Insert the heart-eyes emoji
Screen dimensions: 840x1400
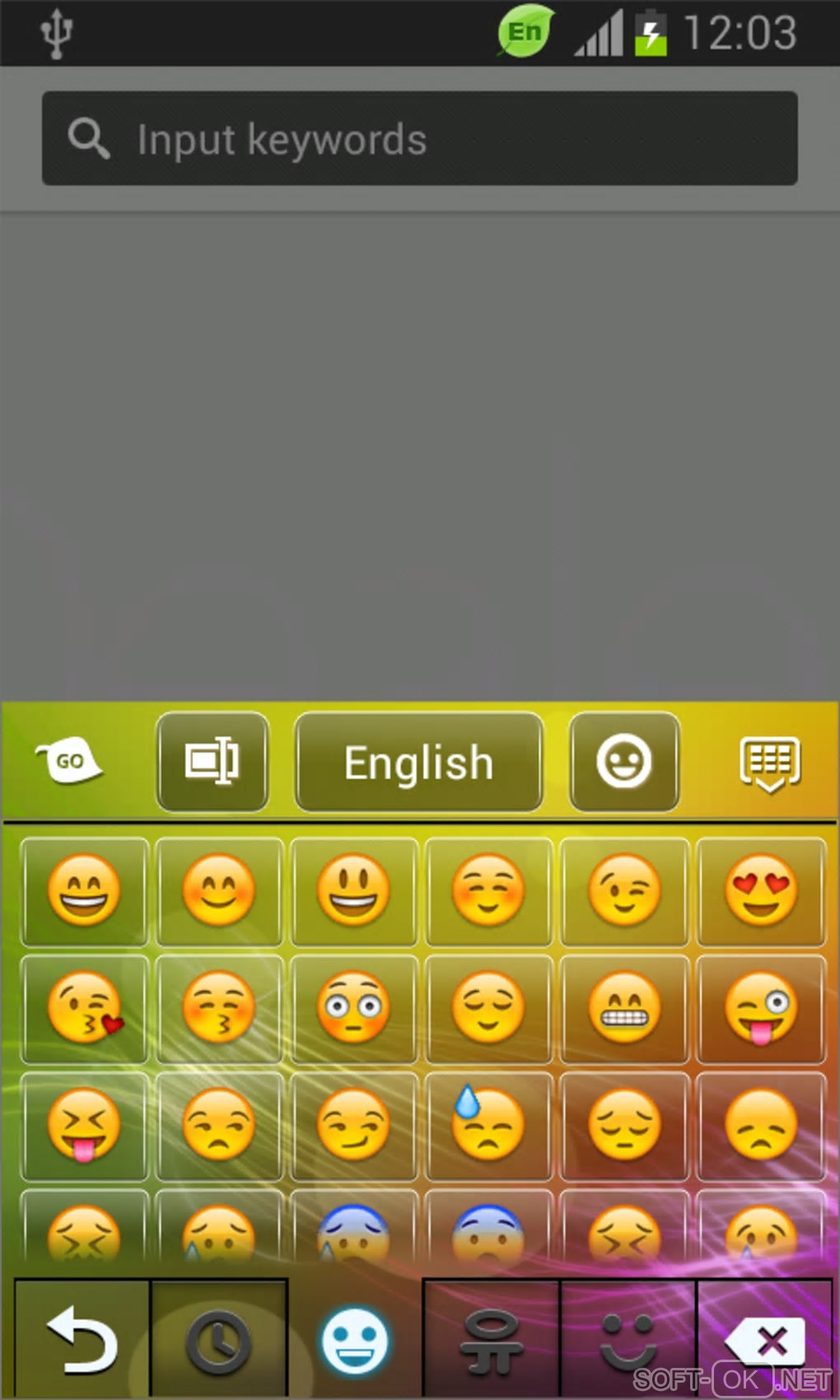tap(761, 891)
